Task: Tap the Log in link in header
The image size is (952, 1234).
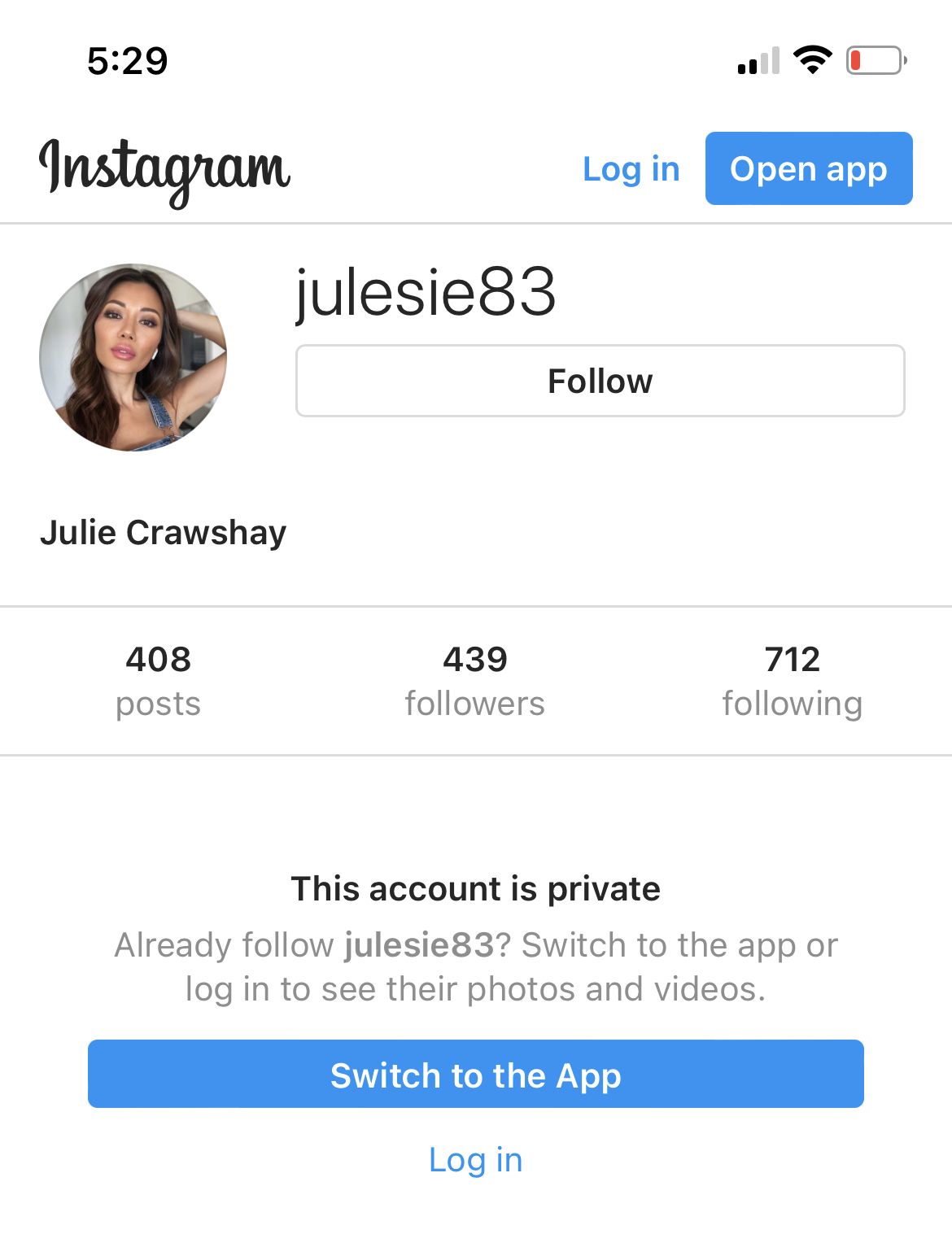Action: click(631, 169)
